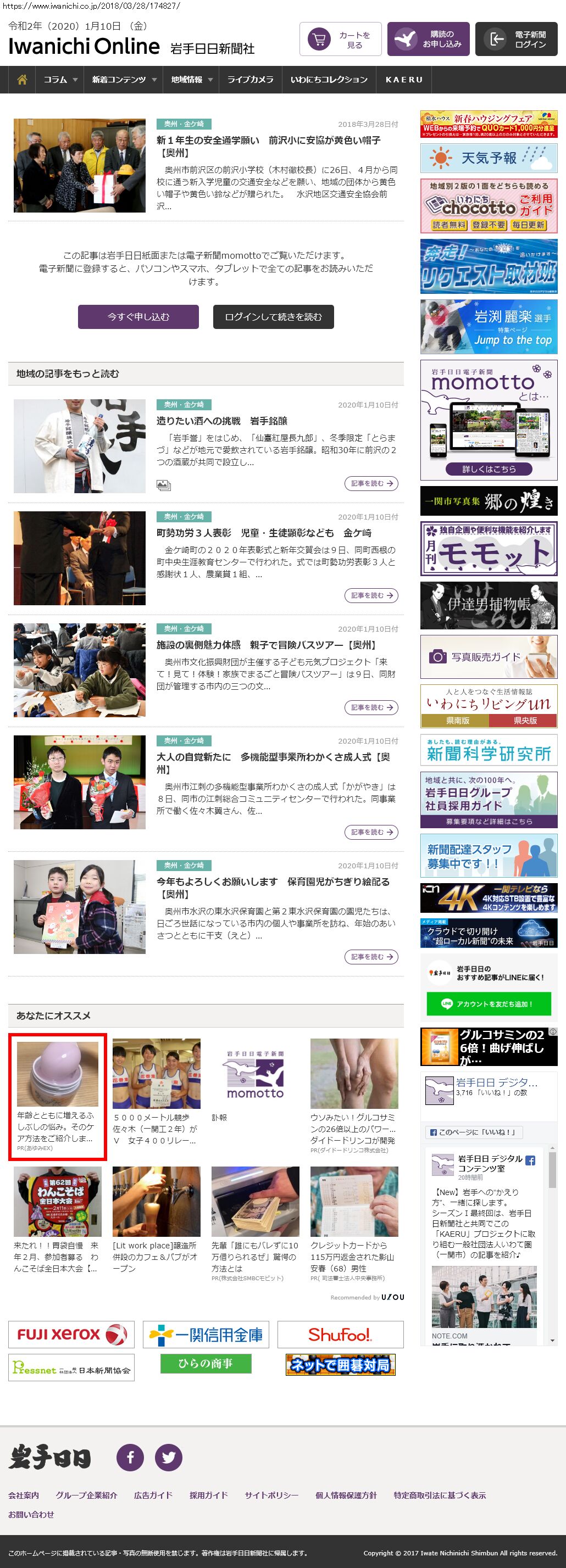The height and width of the screenshot is (1568, 566).
Task: Go to home icon in navigation bar
Action: click(x=22, y=80)
